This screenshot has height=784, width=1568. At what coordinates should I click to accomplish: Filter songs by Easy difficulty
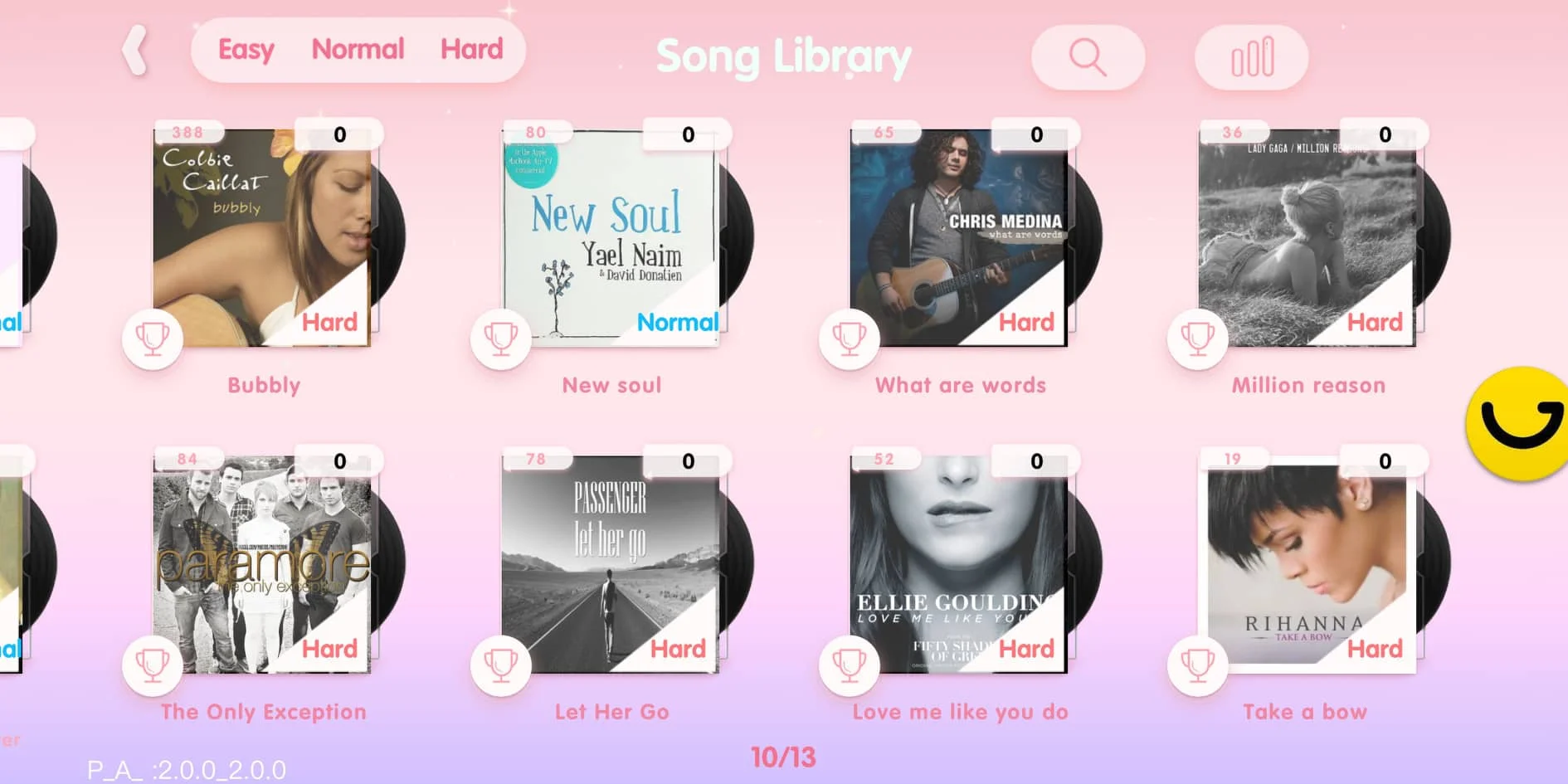(246, 50)
